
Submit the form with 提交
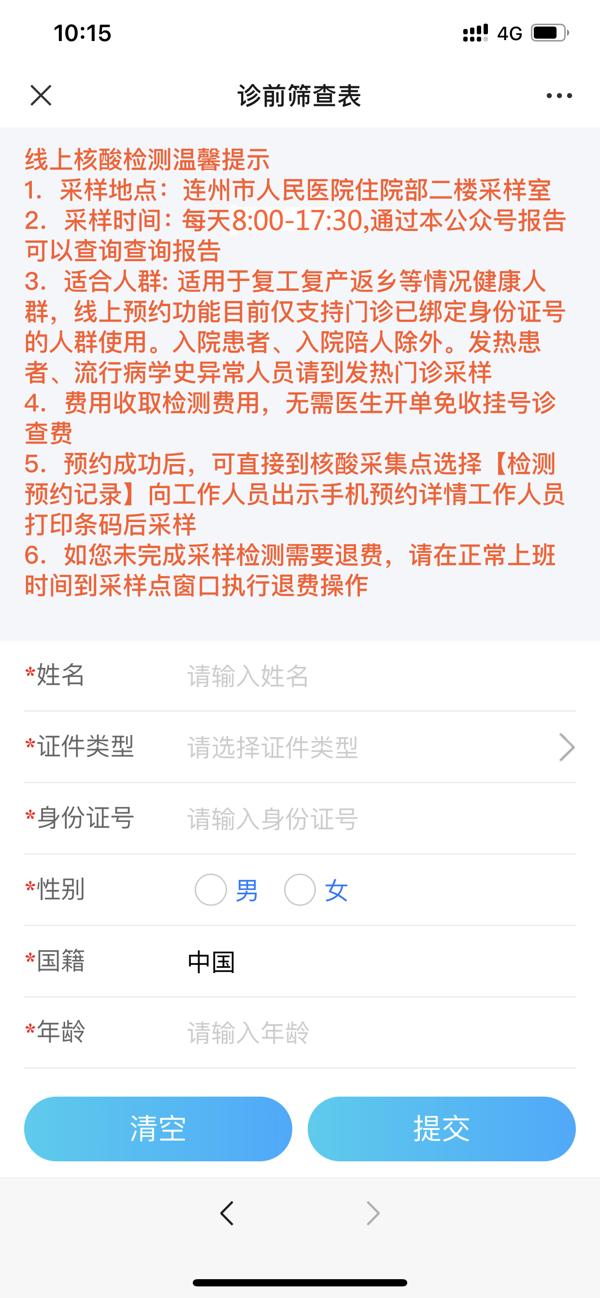coord(441,1128)
